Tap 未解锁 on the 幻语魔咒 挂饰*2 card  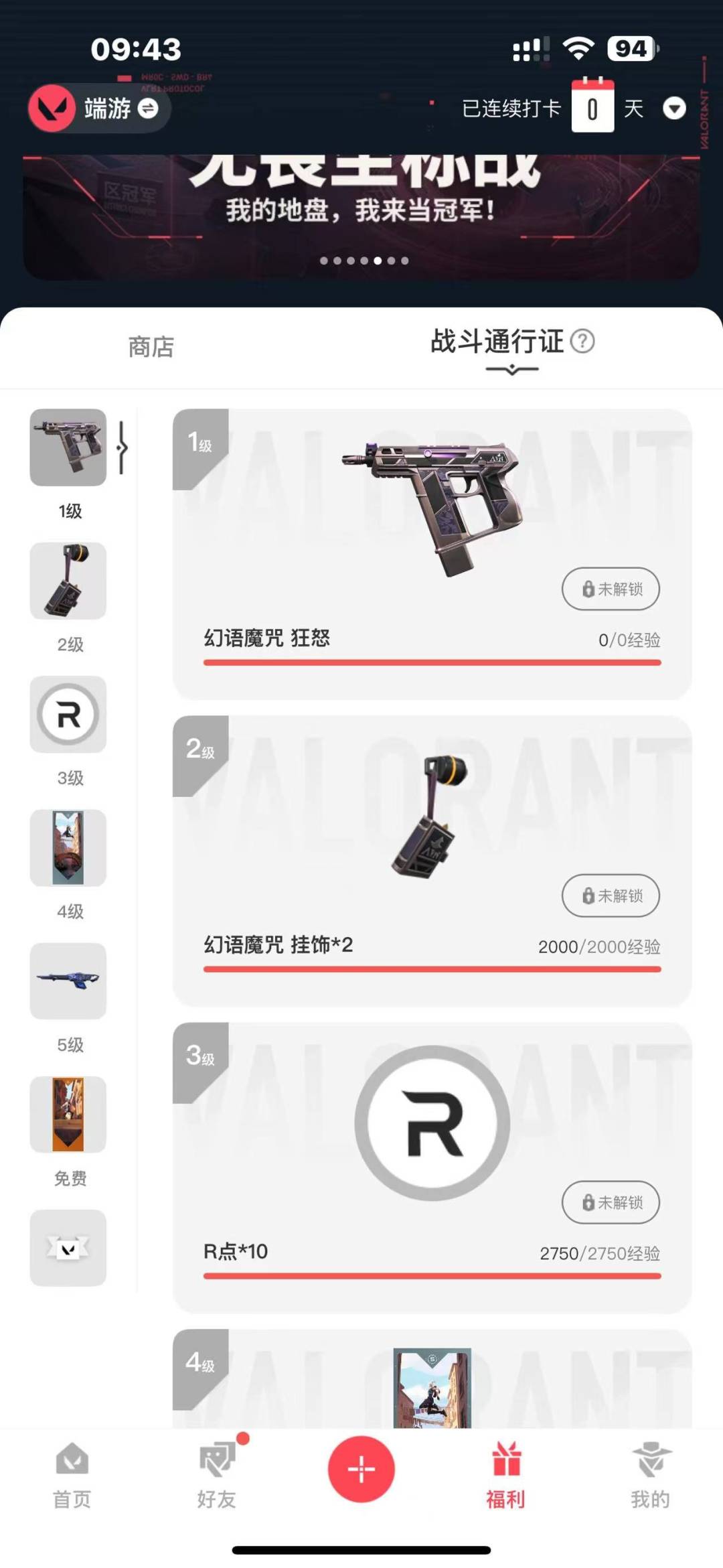click(x=611, y=896)
